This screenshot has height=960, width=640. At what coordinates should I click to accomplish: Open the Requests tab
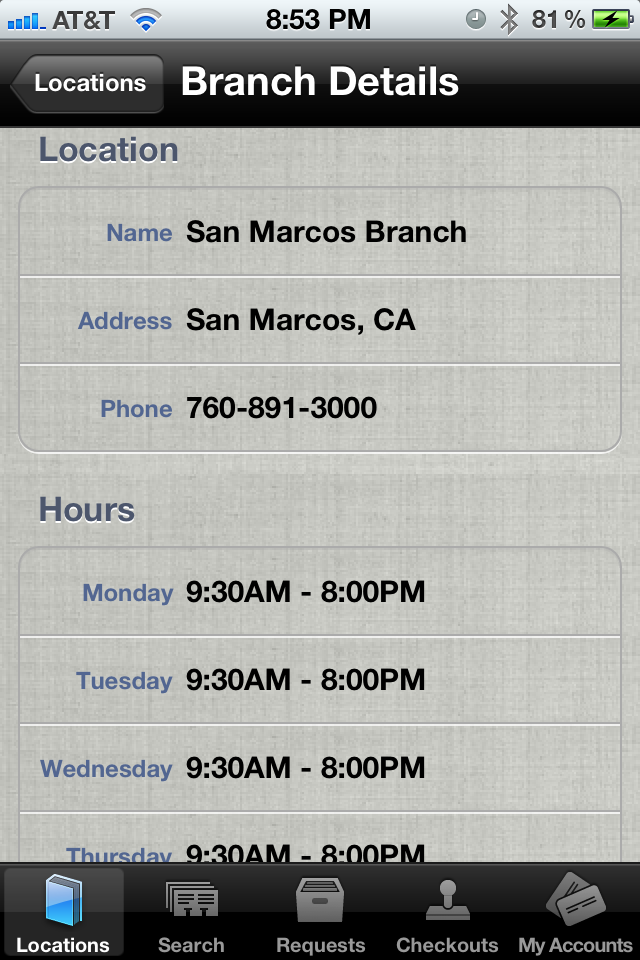[320, 914]
